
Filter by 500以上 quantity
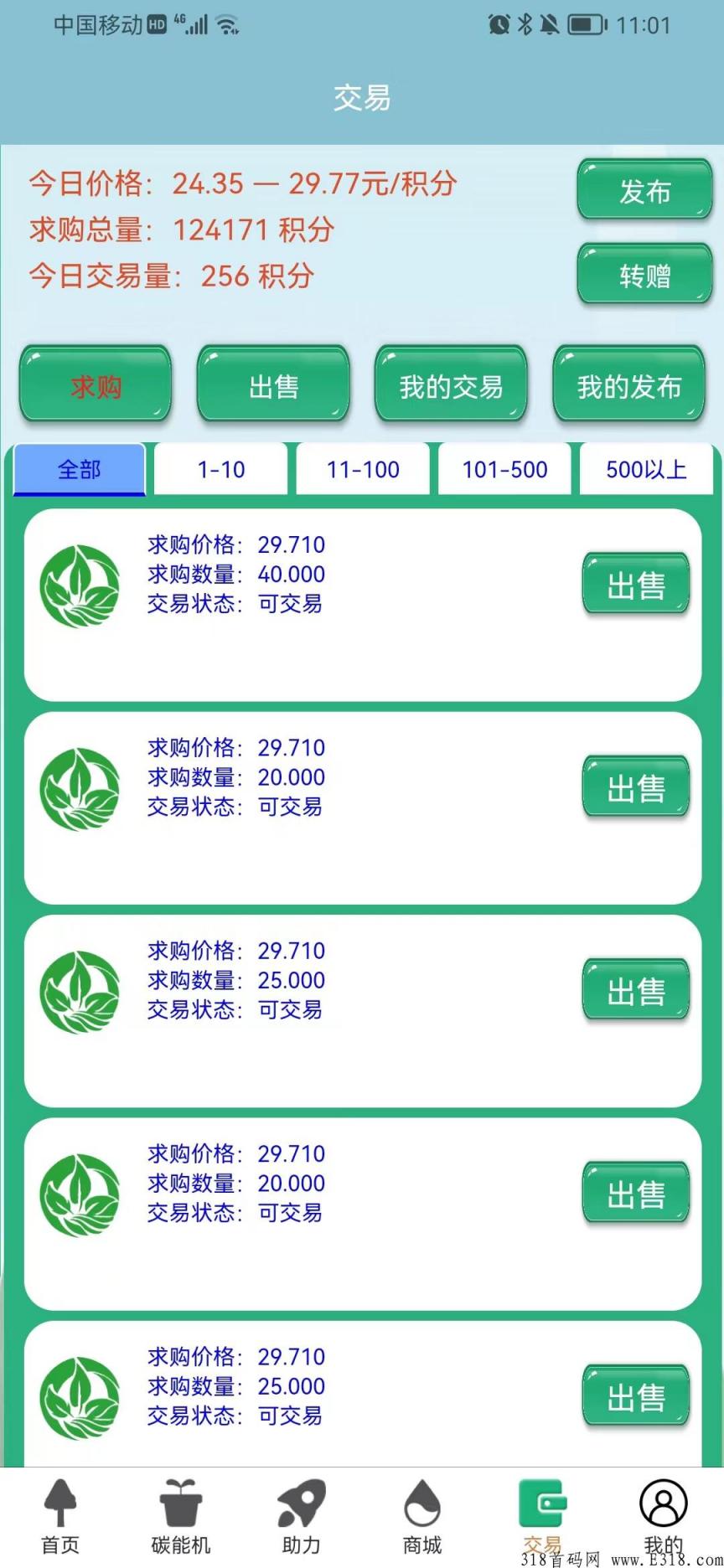[646, 470]
